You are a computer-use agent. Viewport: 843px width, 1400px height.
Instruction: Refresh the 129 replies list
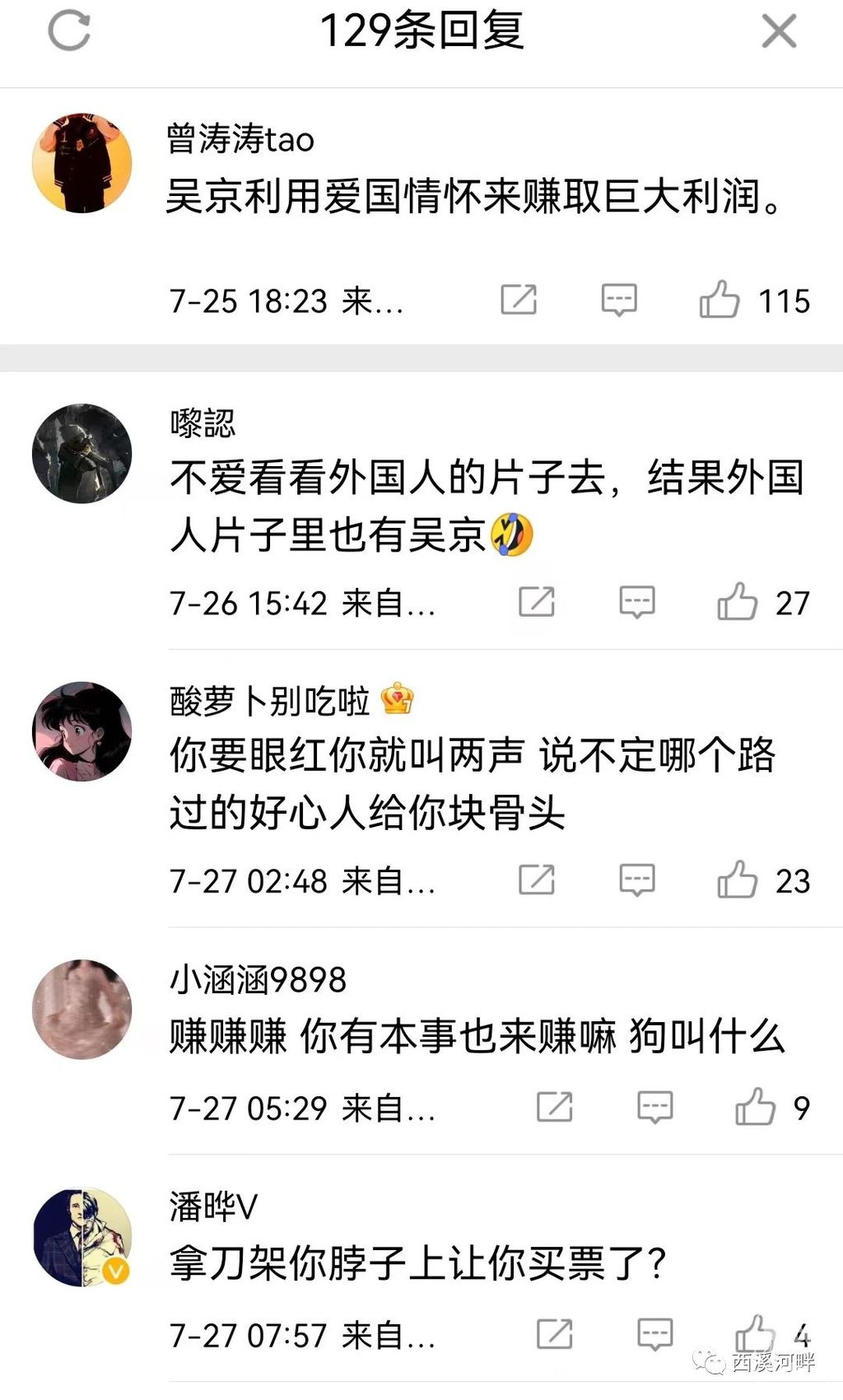click(69, 31)
